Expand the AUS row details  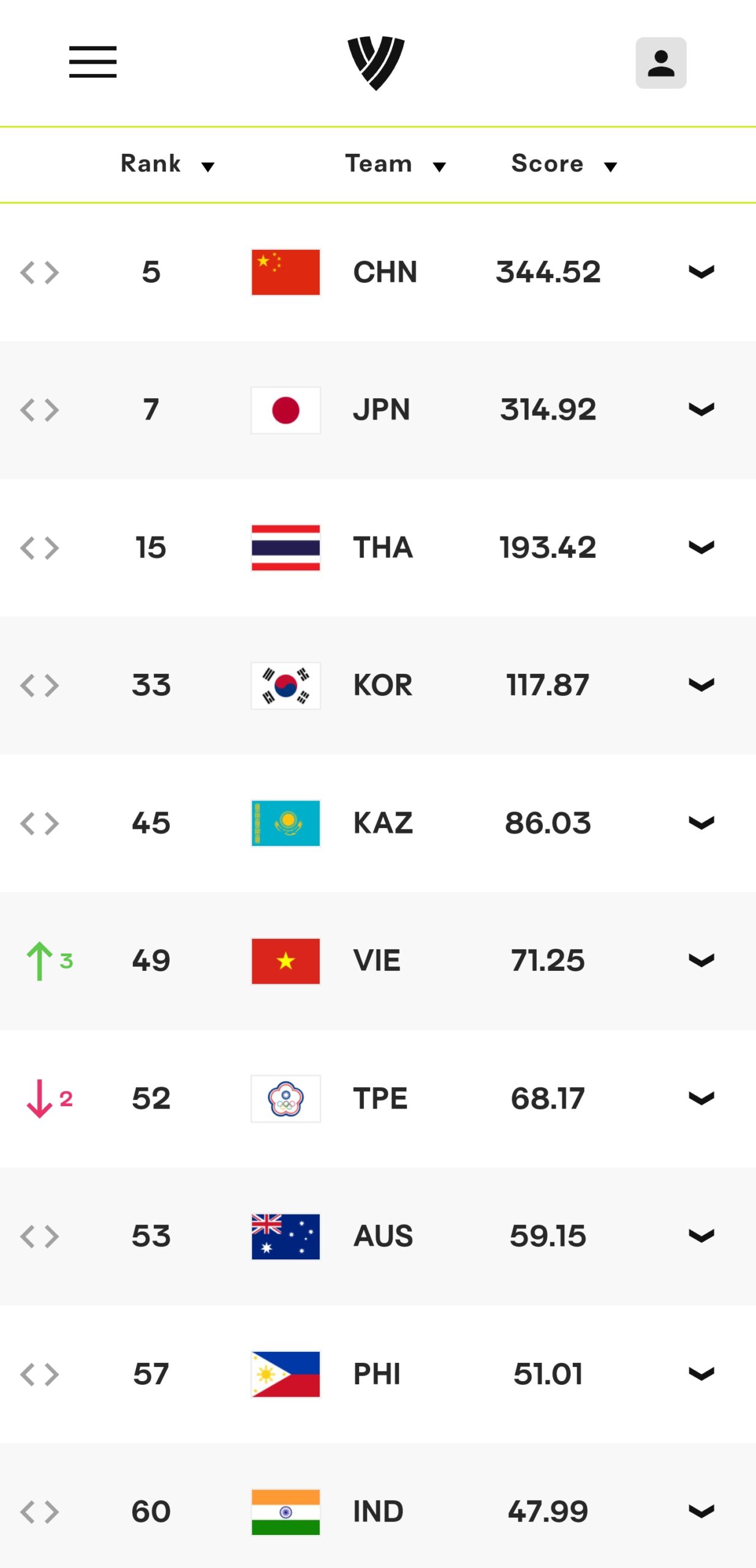coord(701,1237)
